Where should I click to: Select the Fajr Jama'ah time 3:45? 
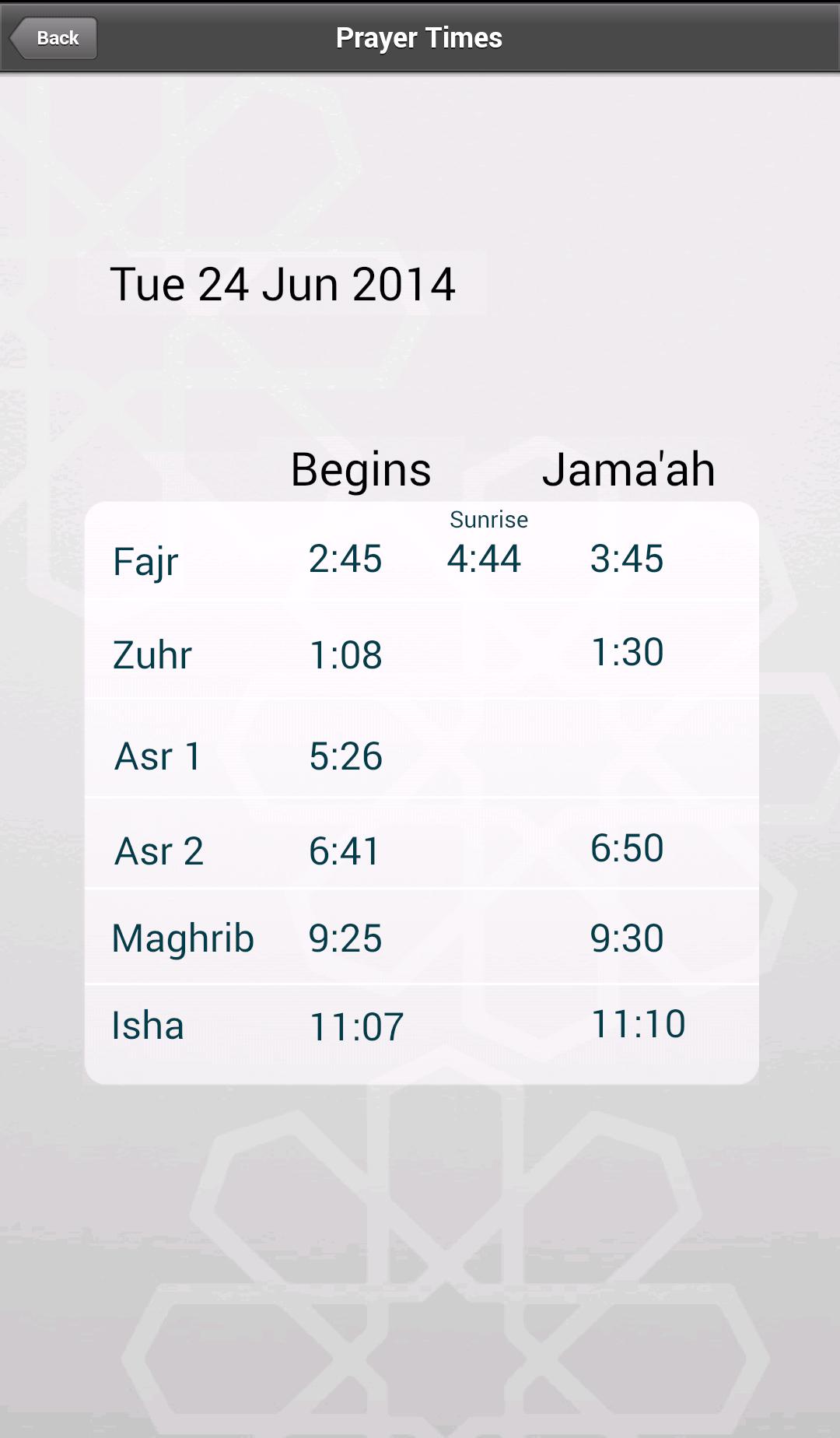(628, 558)
